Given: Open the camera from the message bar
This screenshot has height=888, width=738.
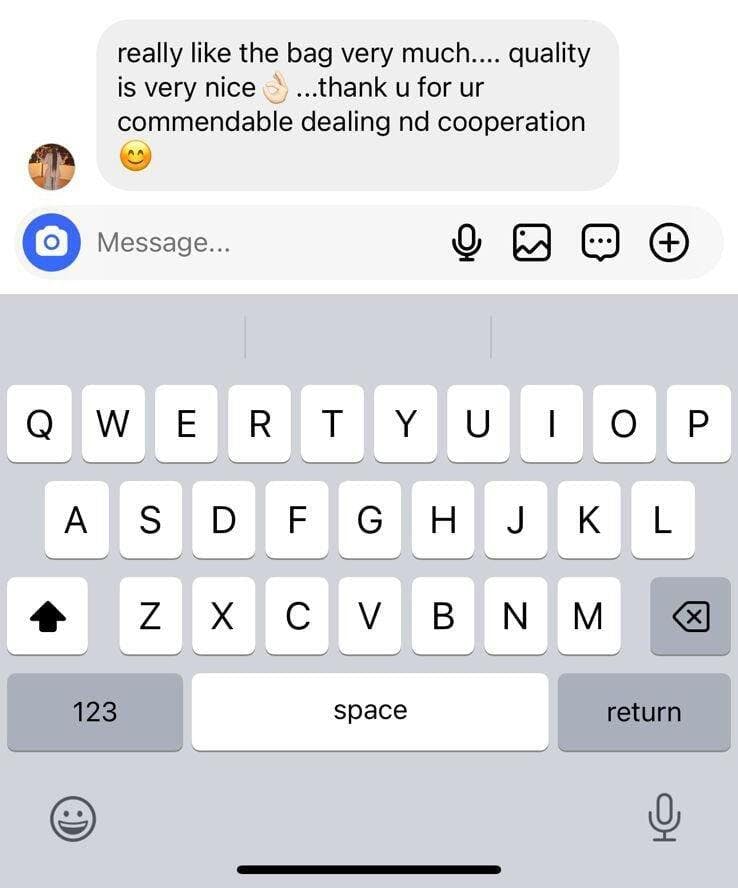Looking at the screenshot, I should click(52, 242).
